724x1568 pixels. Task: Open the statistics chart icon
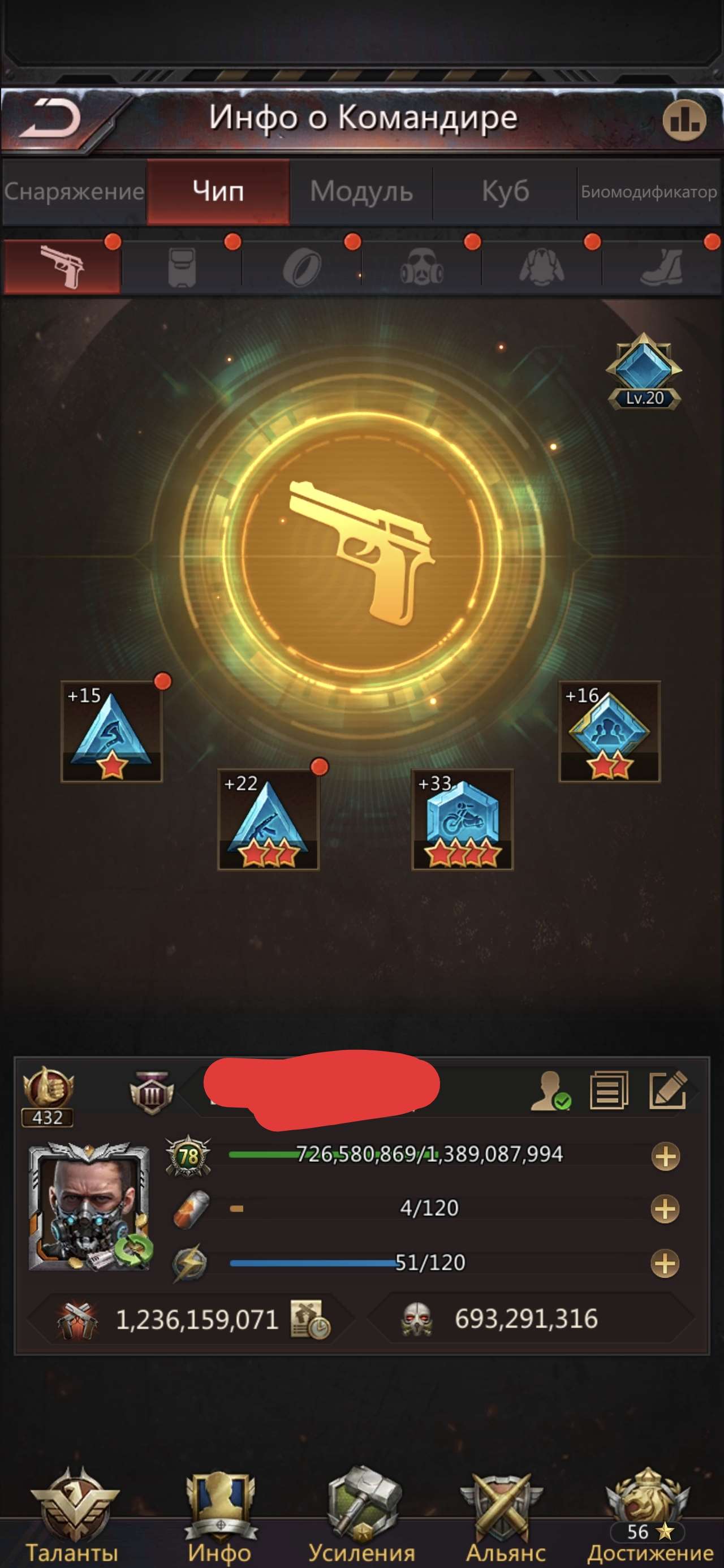(684, 120)
